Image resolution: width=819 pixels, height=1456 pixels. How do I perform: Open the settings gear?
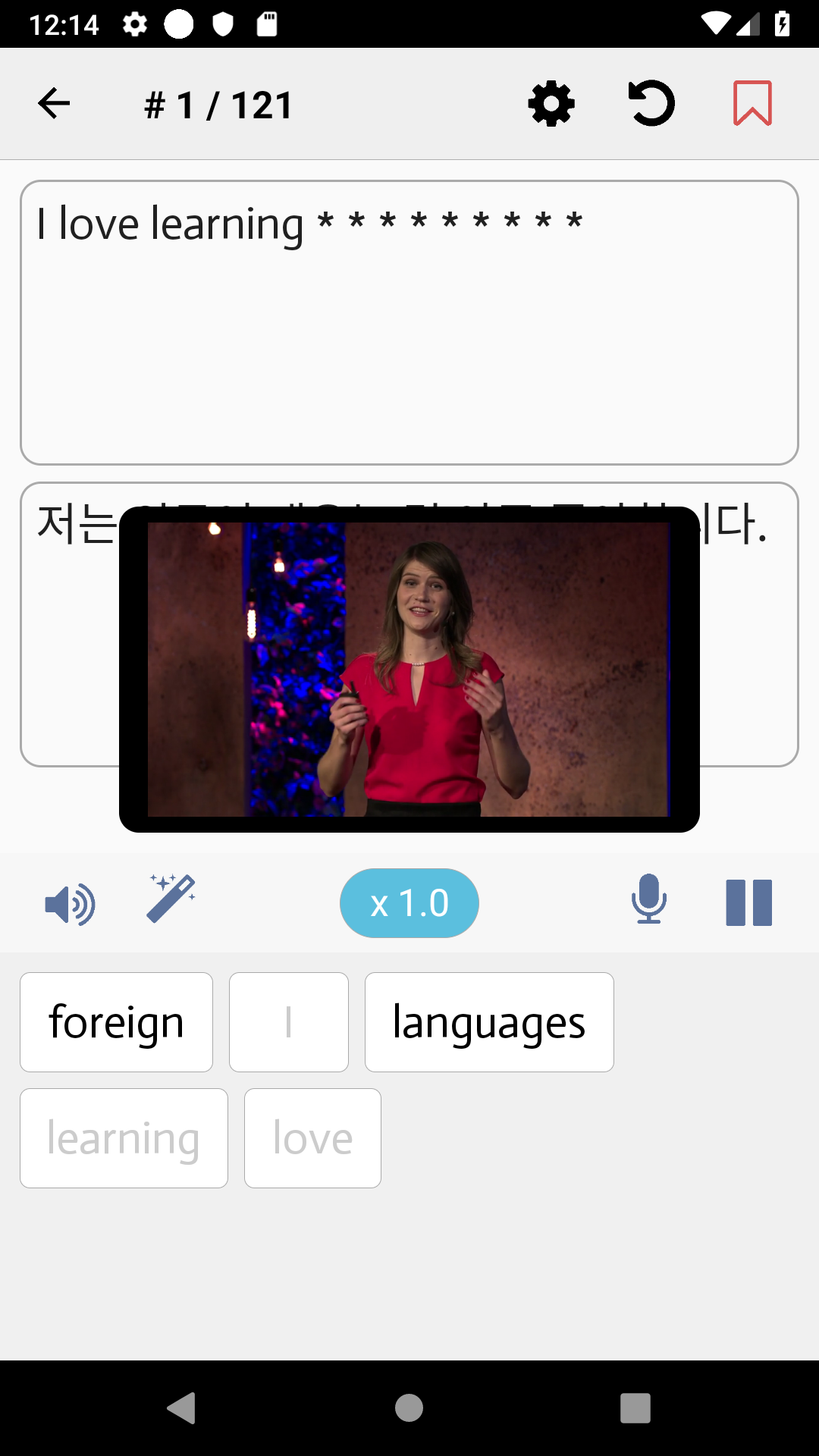pos(551,103)
